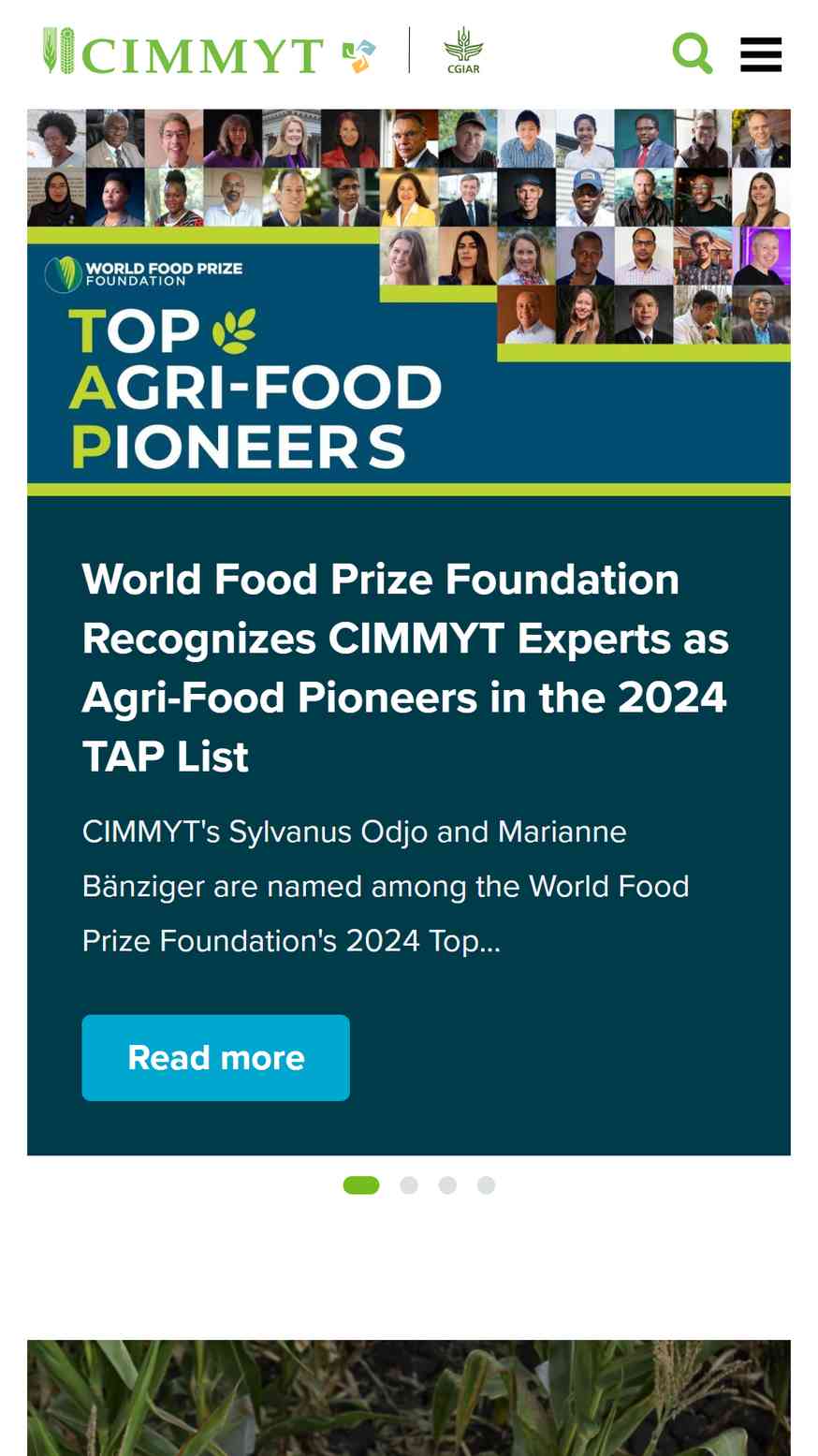This screenshot has height=1456, width=818.
Task: Open the Top Agri-Food Pioneers banner image
Action: pyautogui.click(x=409, y=302)
